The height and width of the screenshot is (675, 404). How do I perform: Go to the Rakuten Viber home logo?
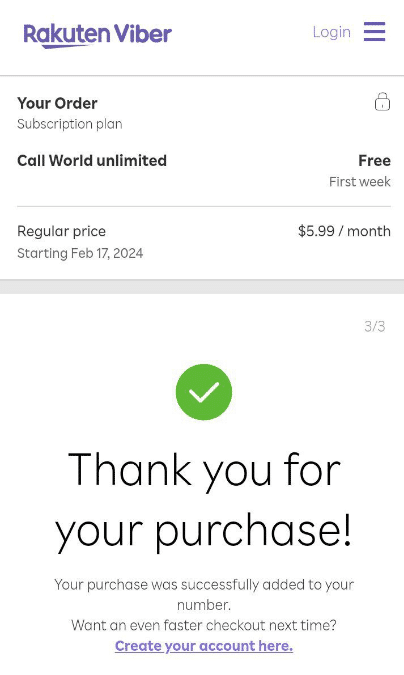pyautogui.click(x=98, y=35)
